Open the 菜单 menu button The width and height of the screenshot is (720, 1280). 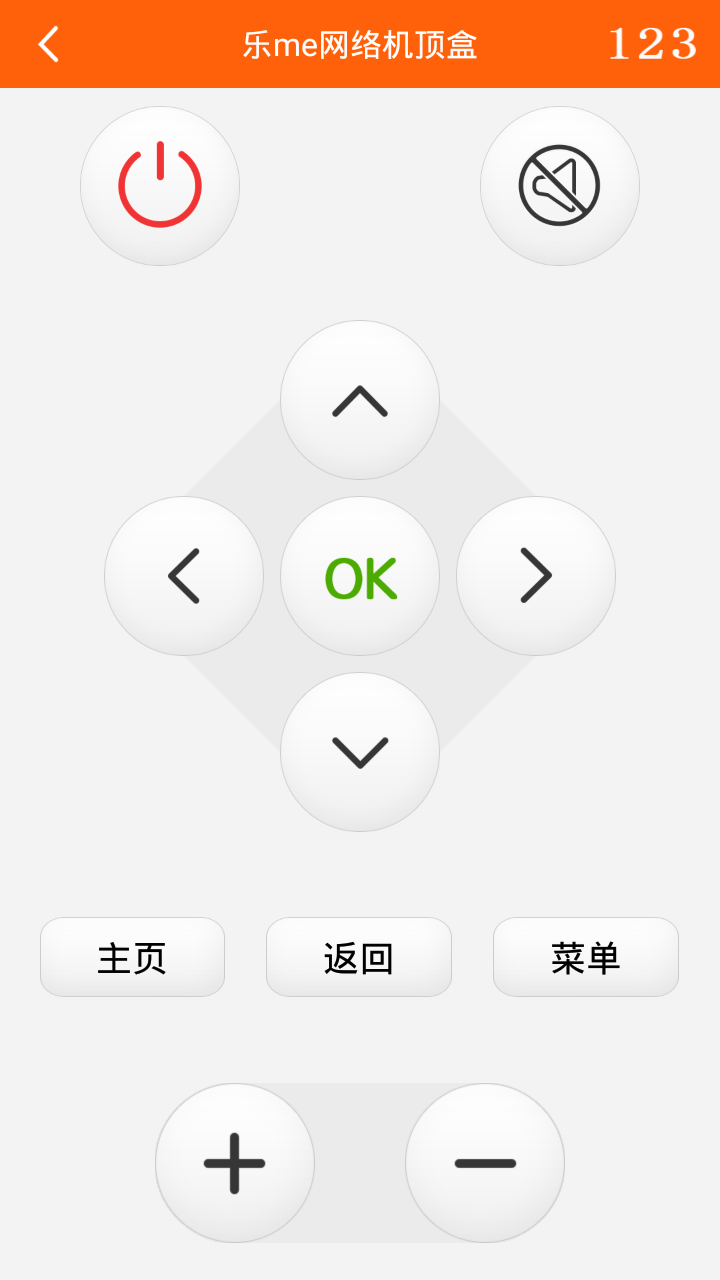586,957
